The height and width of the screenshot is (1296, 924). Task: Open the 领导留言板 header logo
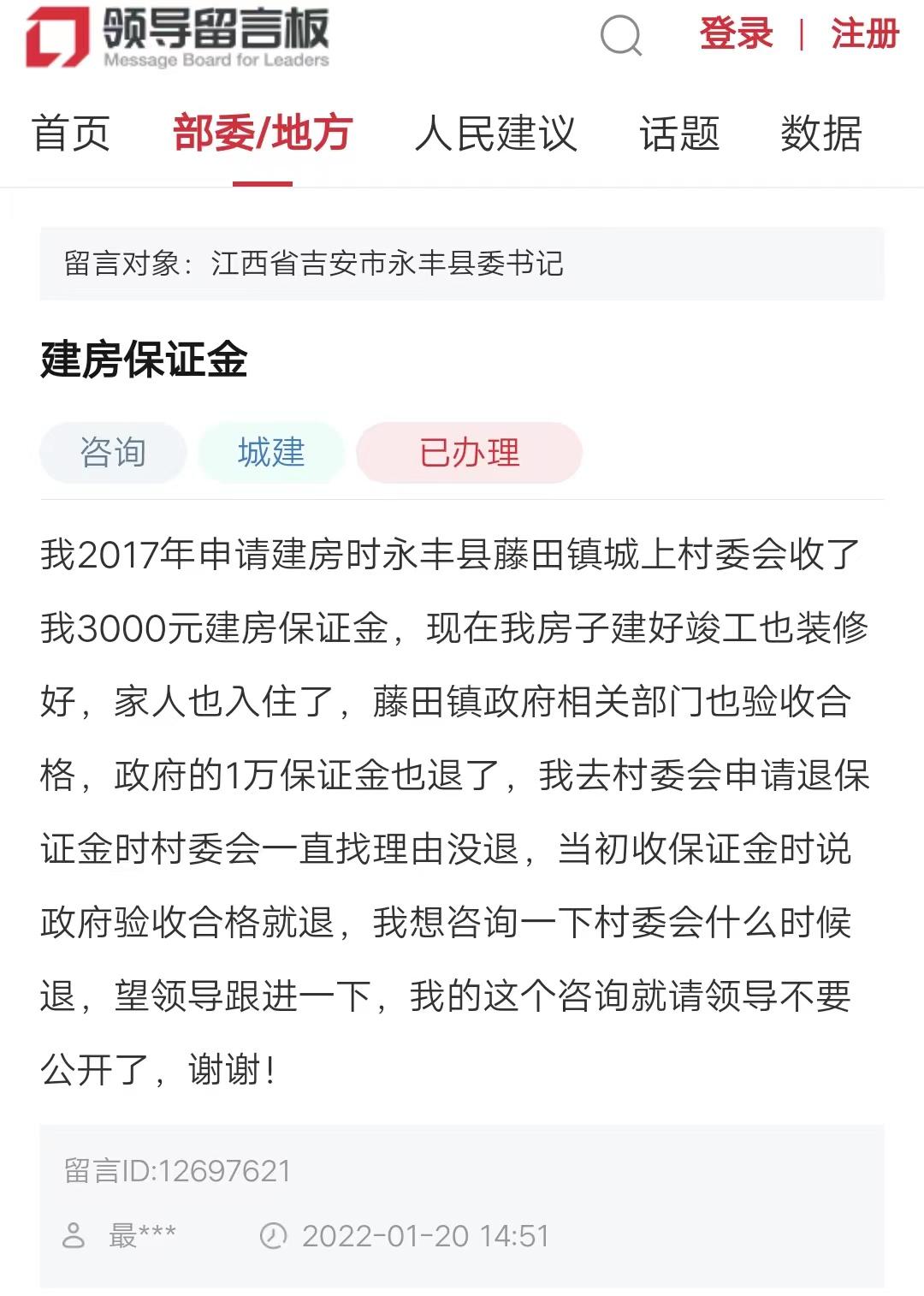click(178, 37)
